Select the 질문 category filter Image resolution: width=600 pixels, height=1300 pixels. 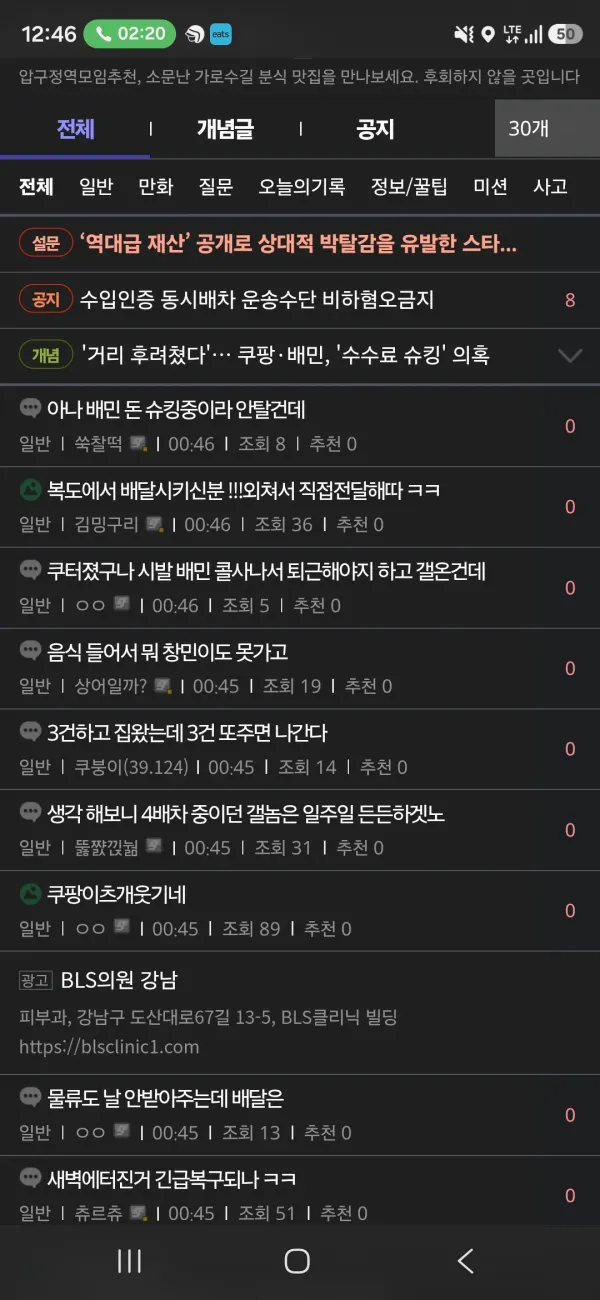pyautogui.click(x=216, y=186)
